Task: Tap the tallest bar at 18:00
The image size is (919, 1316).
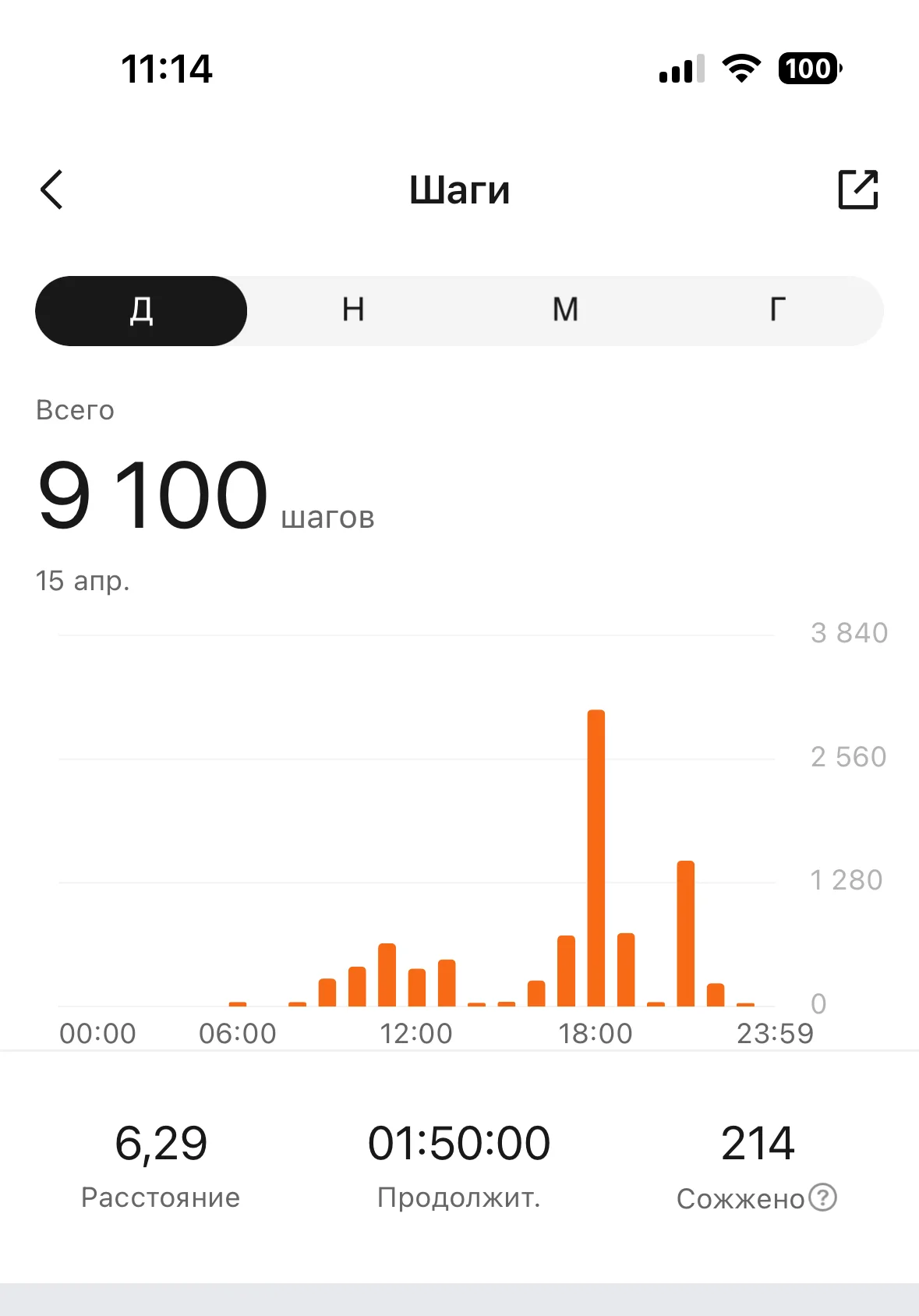Action: pyautogui.click(x=596, y=858)
